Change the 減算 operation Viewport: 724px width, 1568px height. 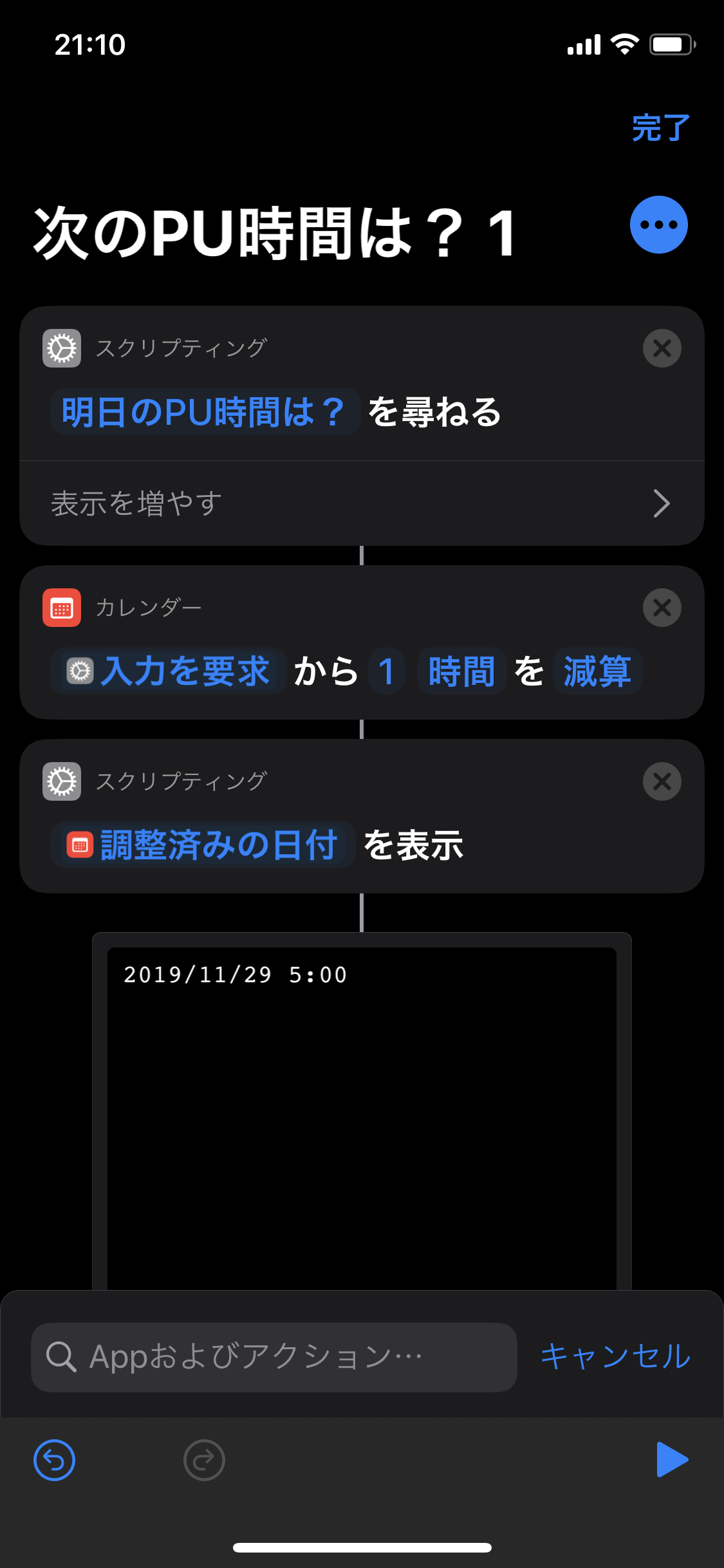tap(597, 671)
